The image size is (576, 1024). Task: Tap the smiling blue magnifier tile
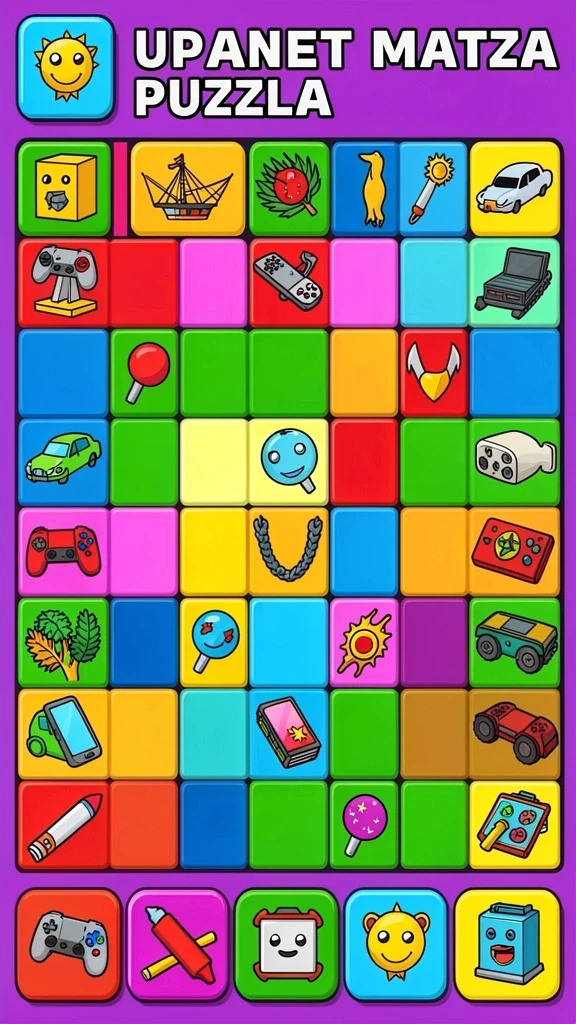click(x=288, y=462)
